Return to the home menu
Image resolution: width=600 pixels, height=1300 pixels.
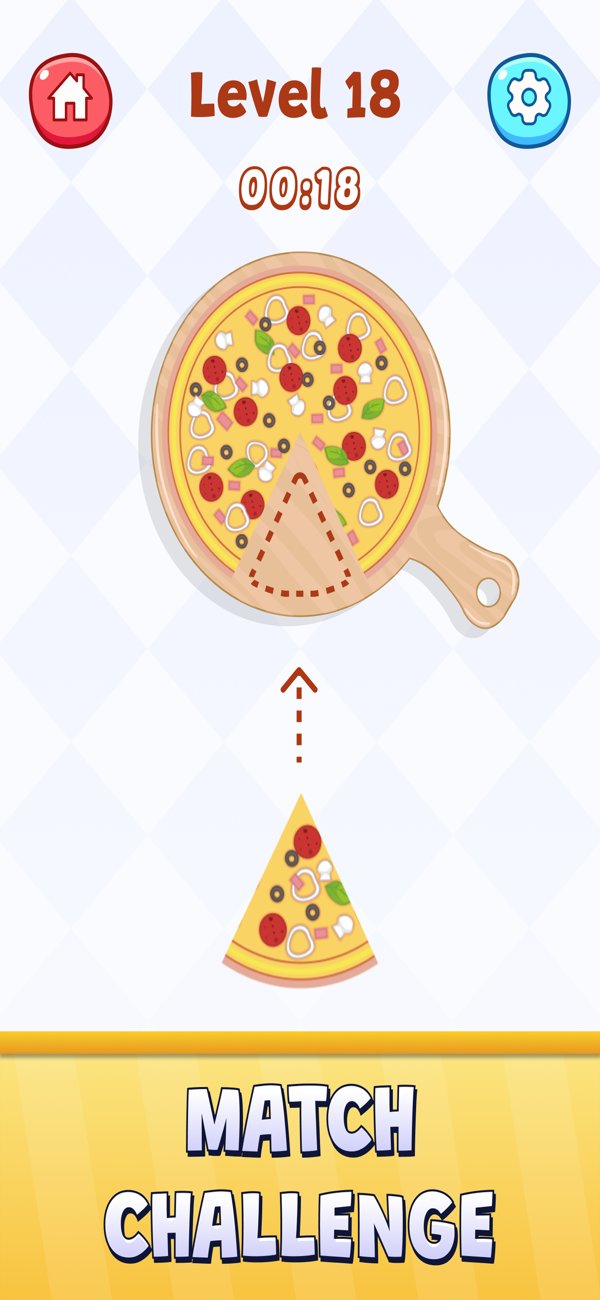tap(71, 99)
